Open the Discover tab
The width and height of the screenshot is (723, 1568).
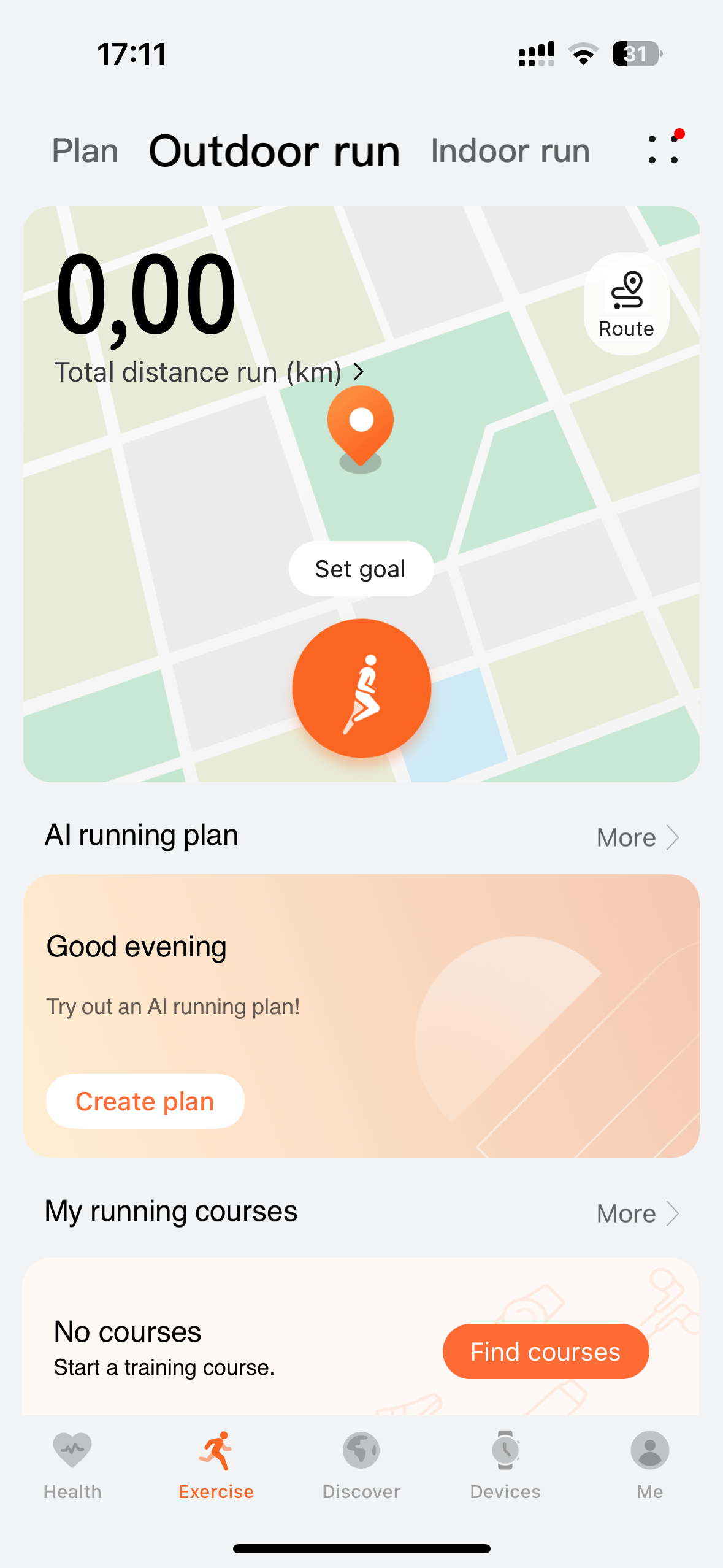click(x=361, y=1465)
